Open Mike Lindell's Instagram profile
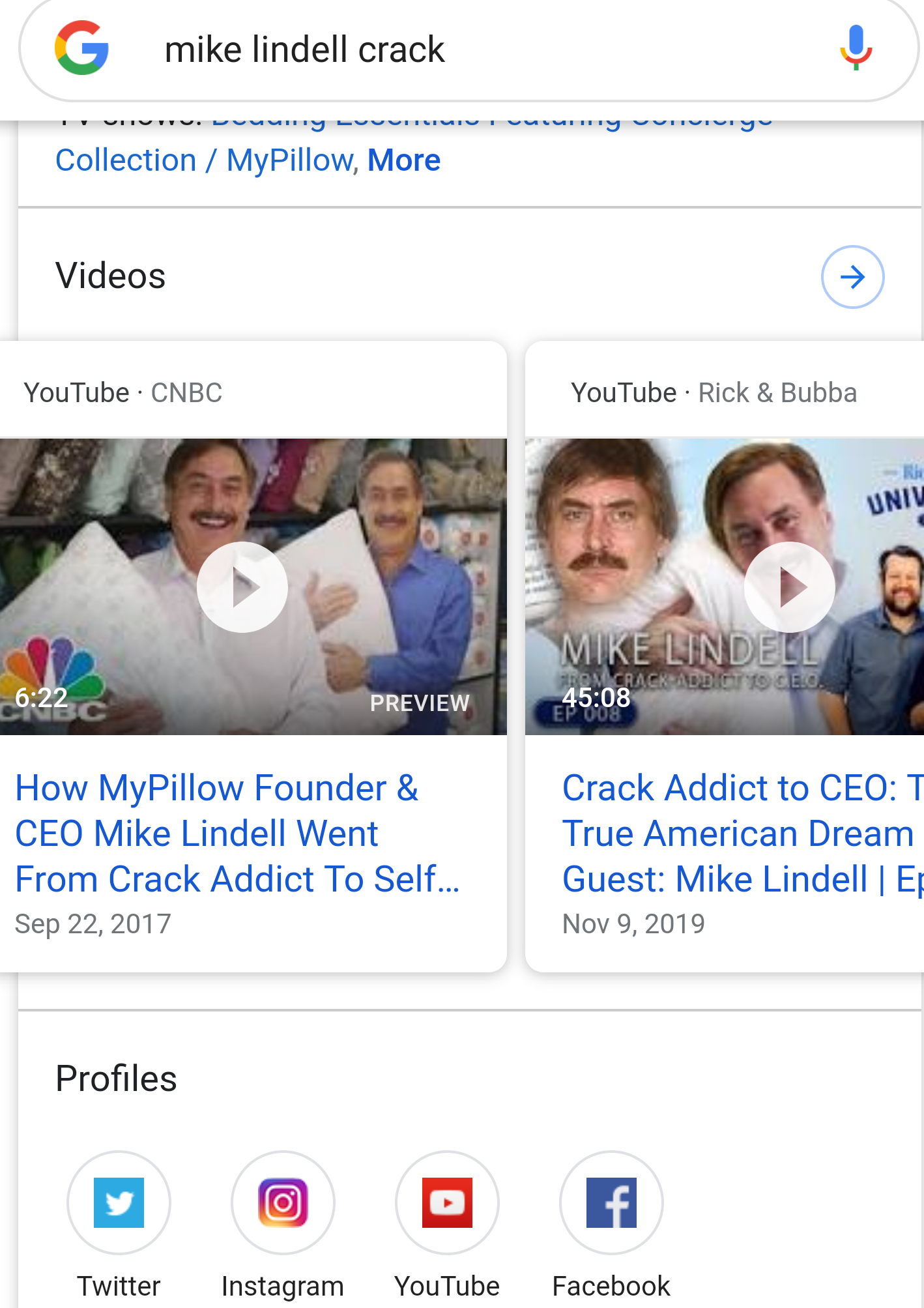The width and height of the screenshot is (924, 1308). [x=283, y=1204]
